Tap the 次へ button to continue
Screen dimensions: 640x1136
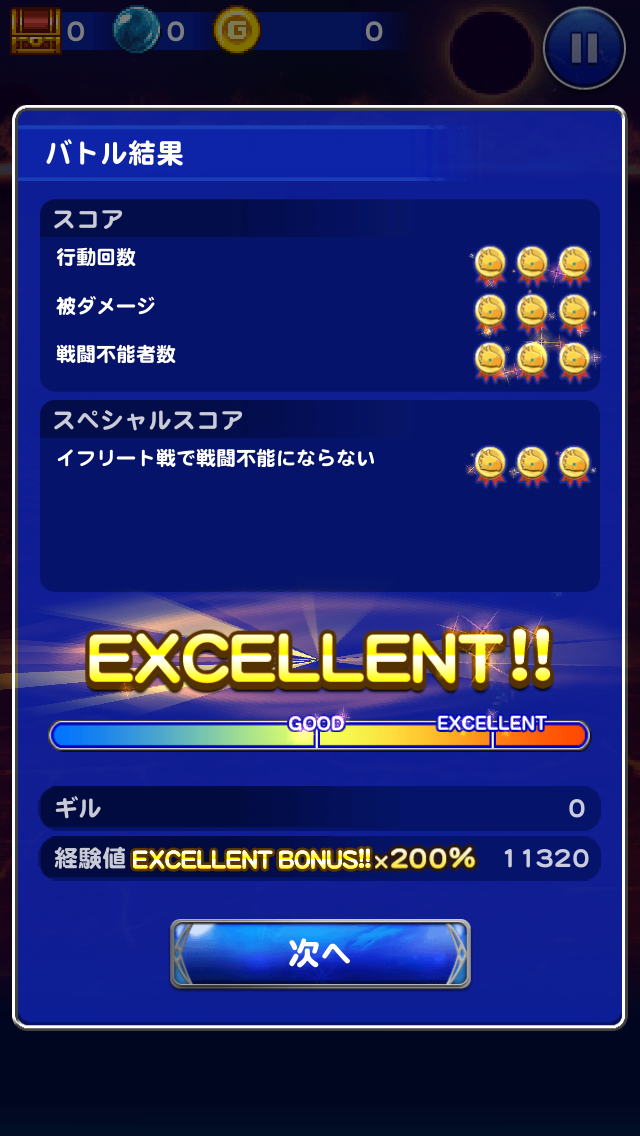(x=320, y=953)
